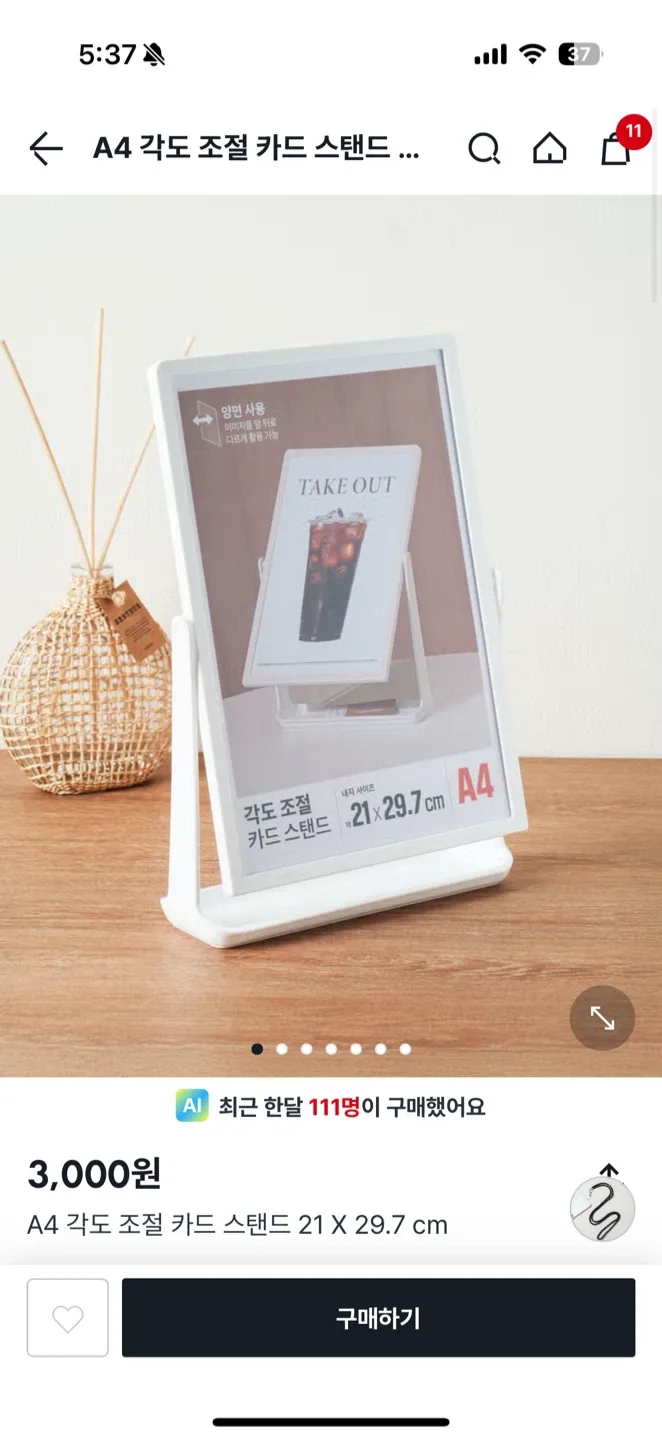The height and width of the screenshot is (1440, 662).
Task: Jump to the second image indicator dot
Action: 282,1049
